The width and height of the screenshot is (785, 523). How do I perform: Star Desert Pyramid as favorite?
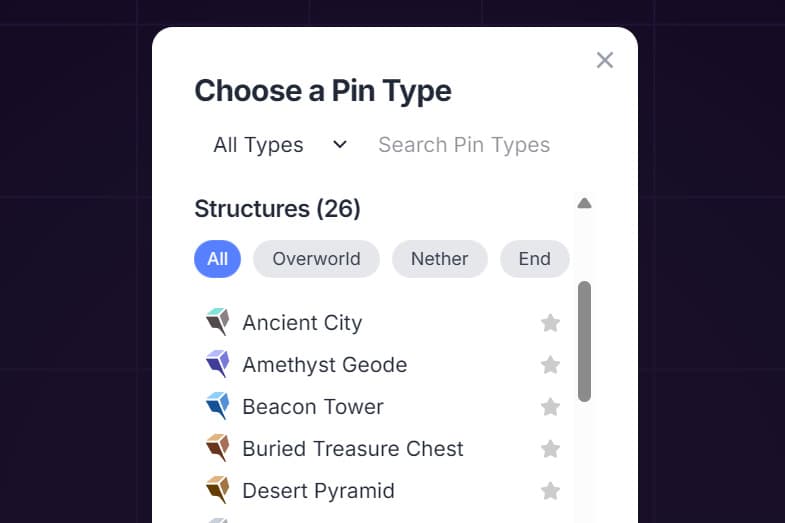[550, 491]
